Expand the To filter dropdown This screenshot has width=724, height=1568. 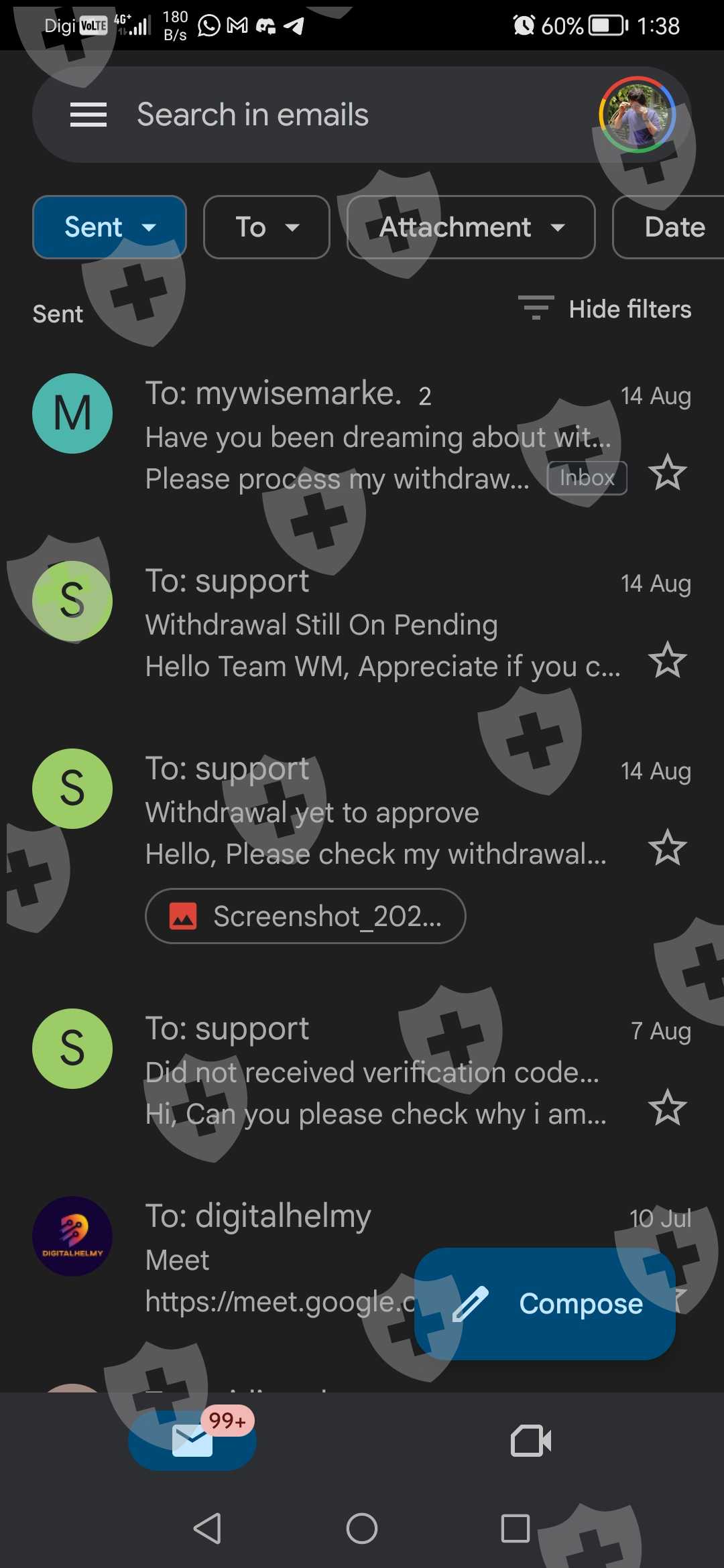267,227
